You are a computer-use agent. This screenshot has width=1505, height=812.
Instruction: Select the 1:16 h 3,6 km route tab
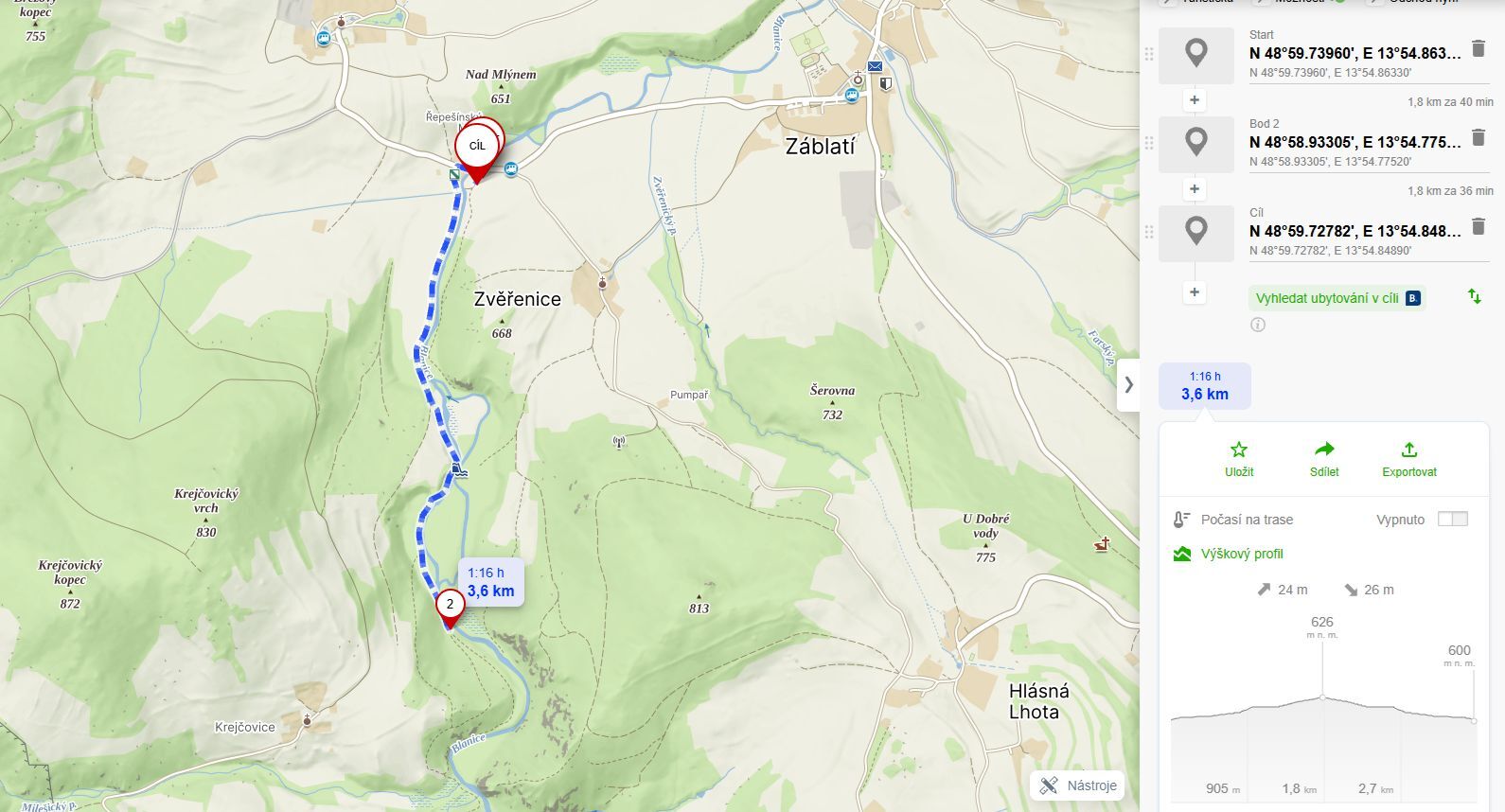[1205, 386]
